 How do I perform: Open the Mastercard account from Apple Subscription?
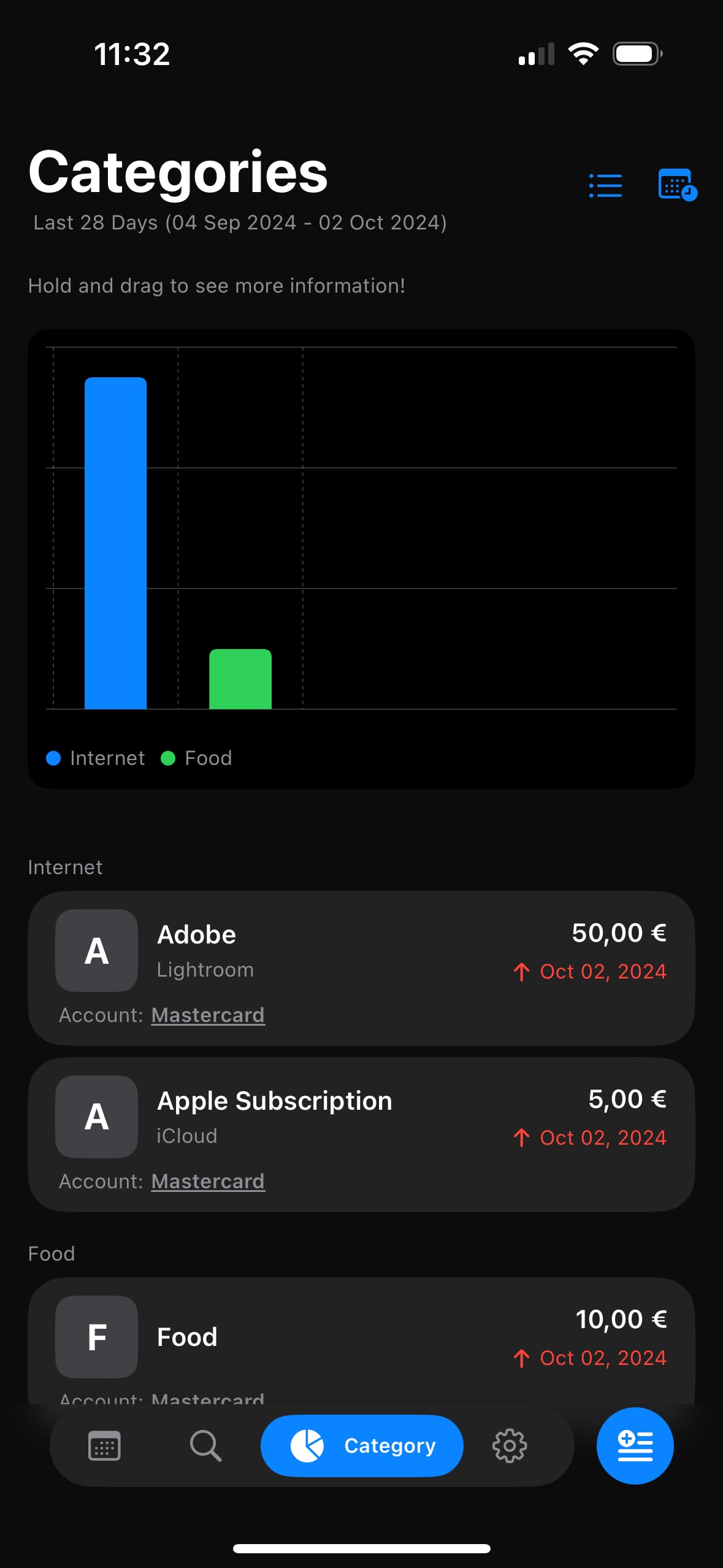pyautogui.click(x=208, y=1181)
